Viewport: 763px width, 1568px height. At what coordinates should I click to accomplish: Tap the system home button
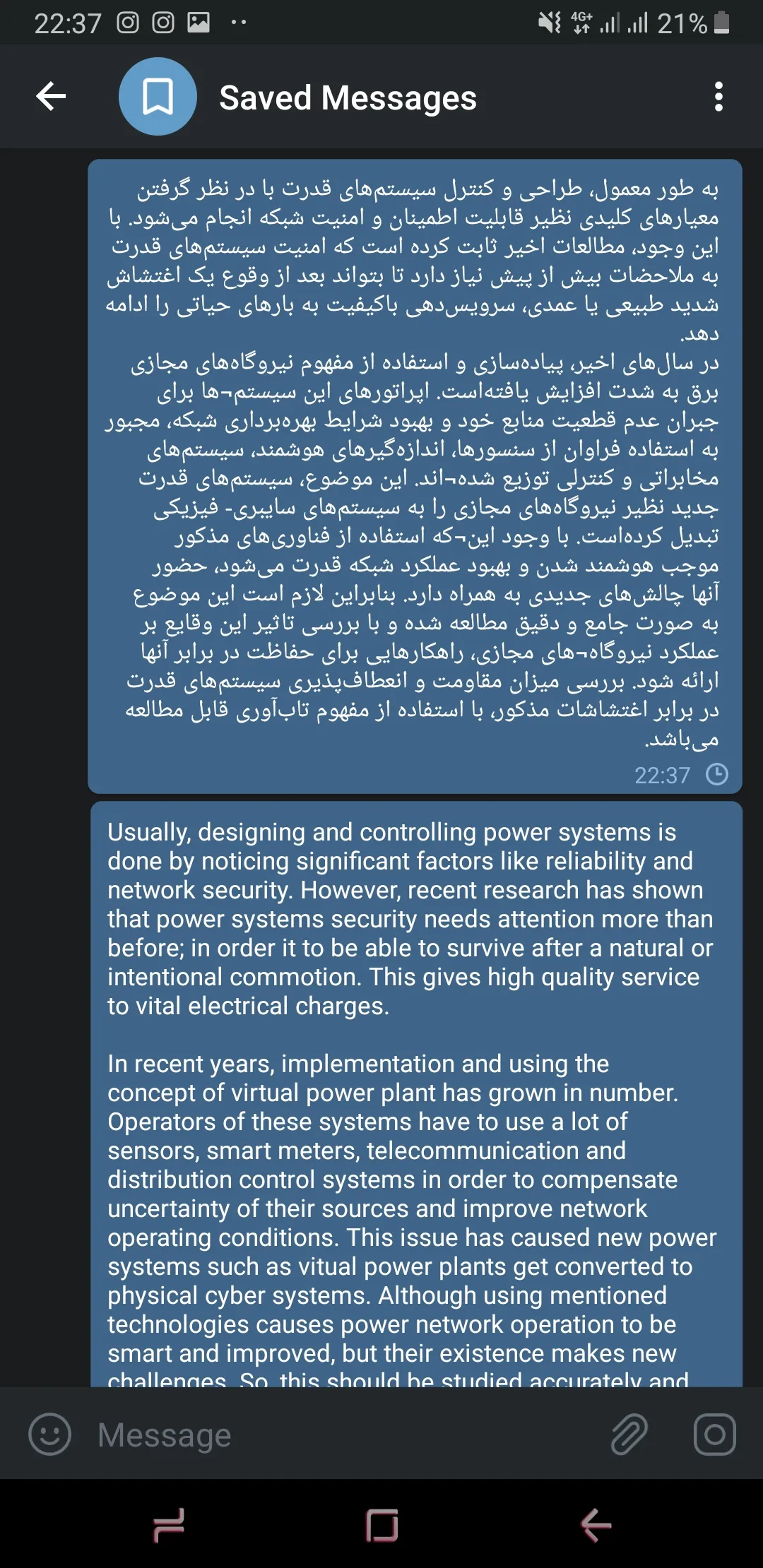(x=381, y=1526)
